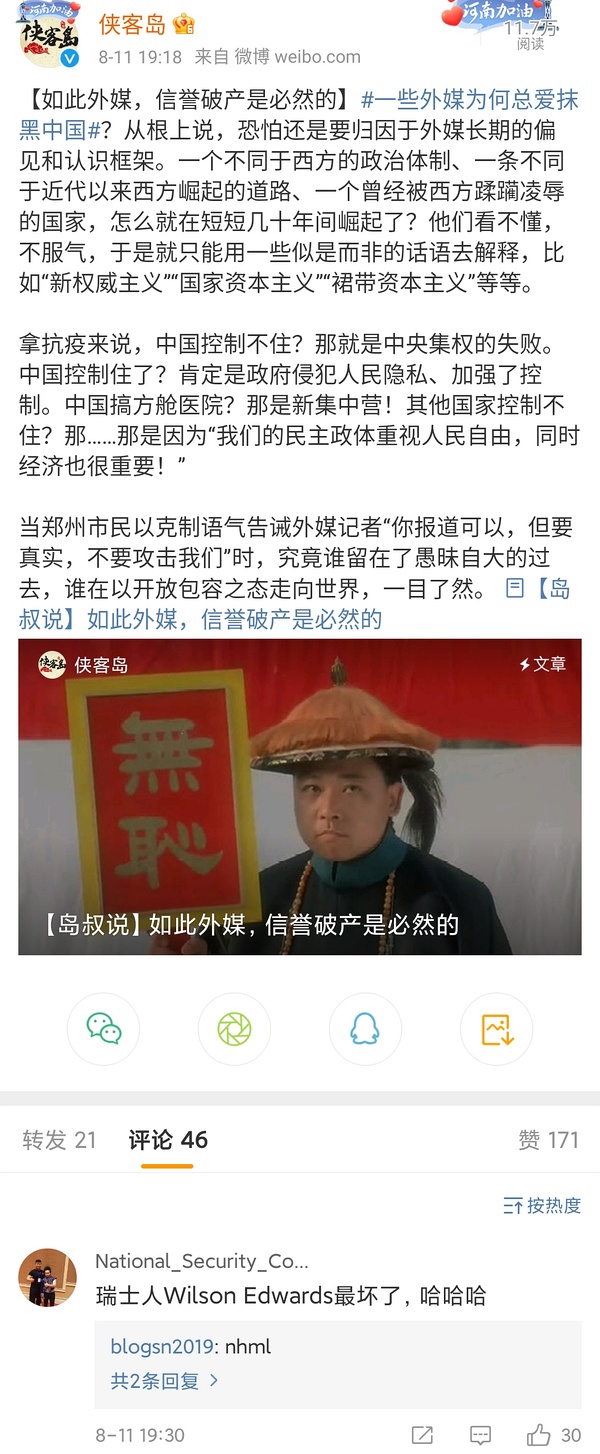Forward National_Security_Co...'s comment
Viewport: 600px width, 1454px height.
pos(423,1434)
